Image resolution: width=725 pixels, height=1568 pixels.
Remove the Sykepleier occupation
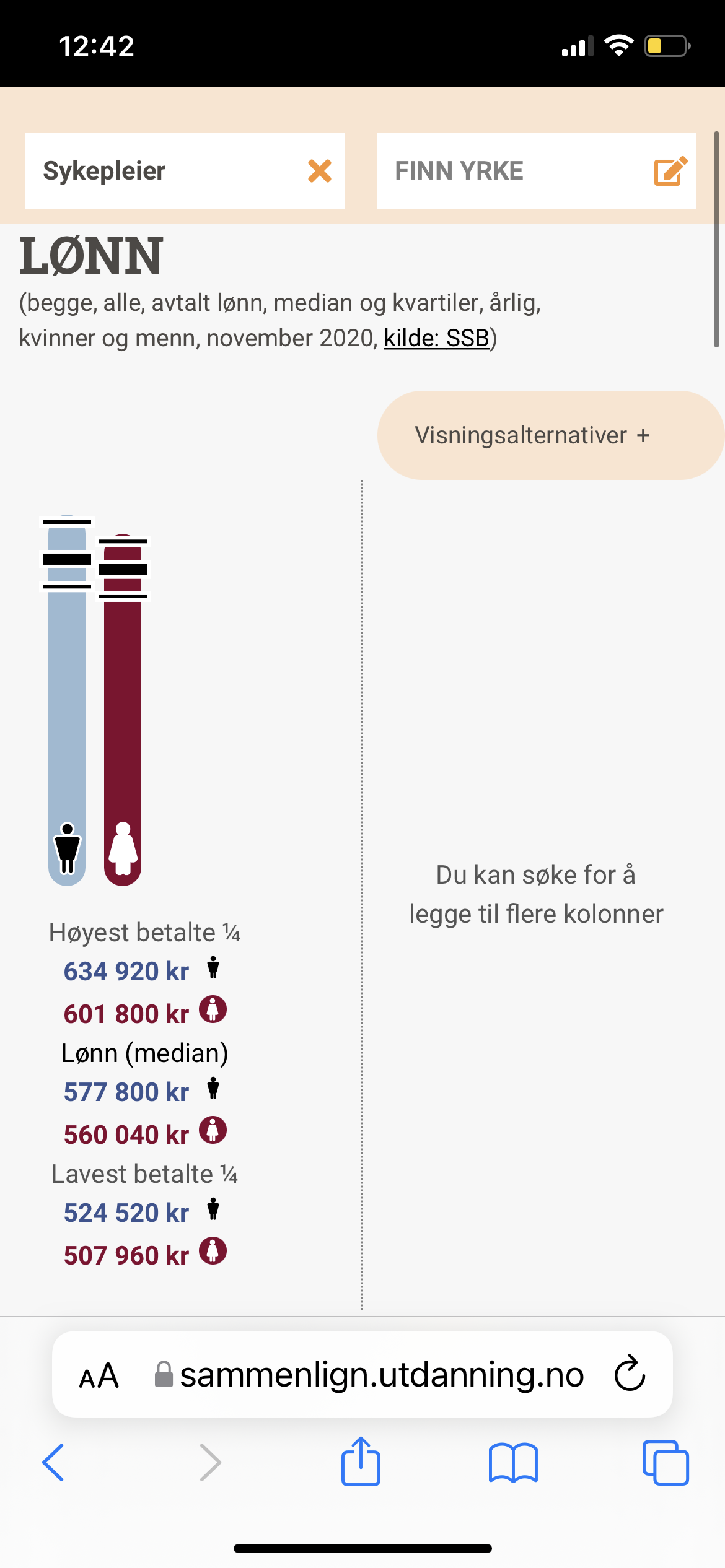320,171
